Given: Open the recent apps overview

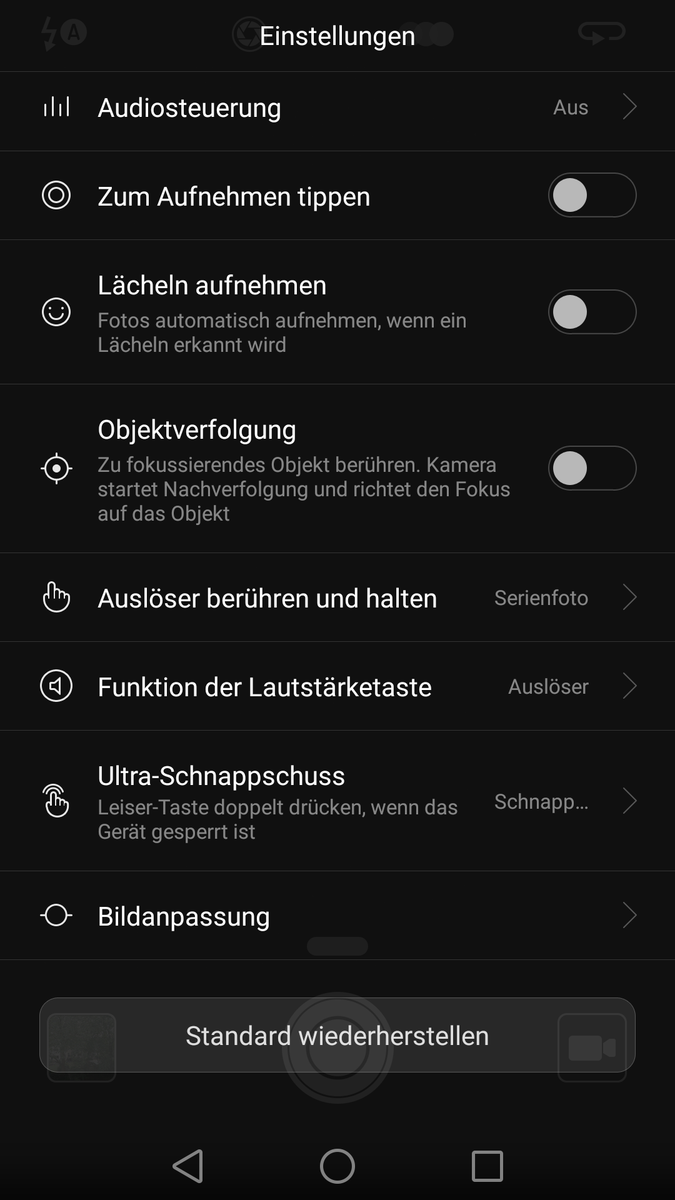Looking at the screenshot, I should pyautogui.click(x=487, y=1166).
